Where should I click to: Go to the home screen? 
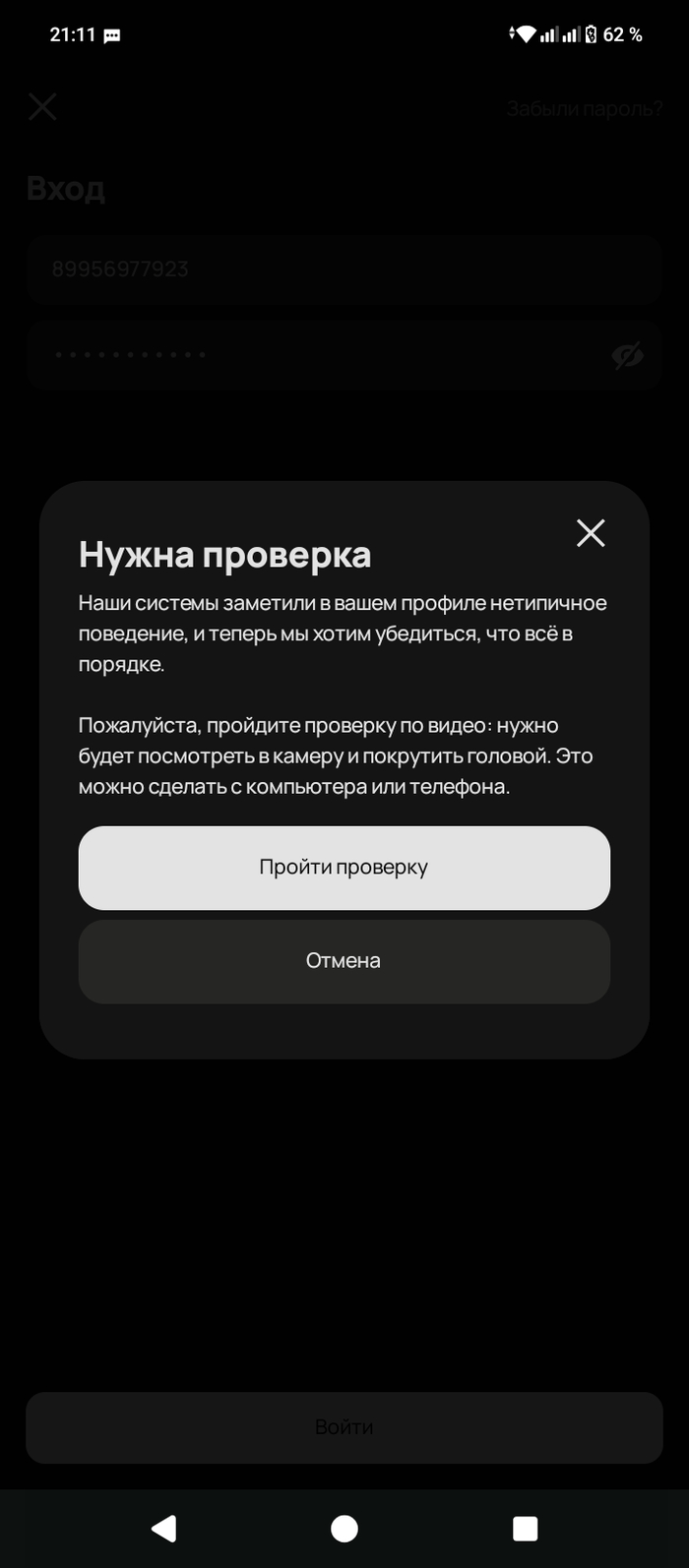344,1528
